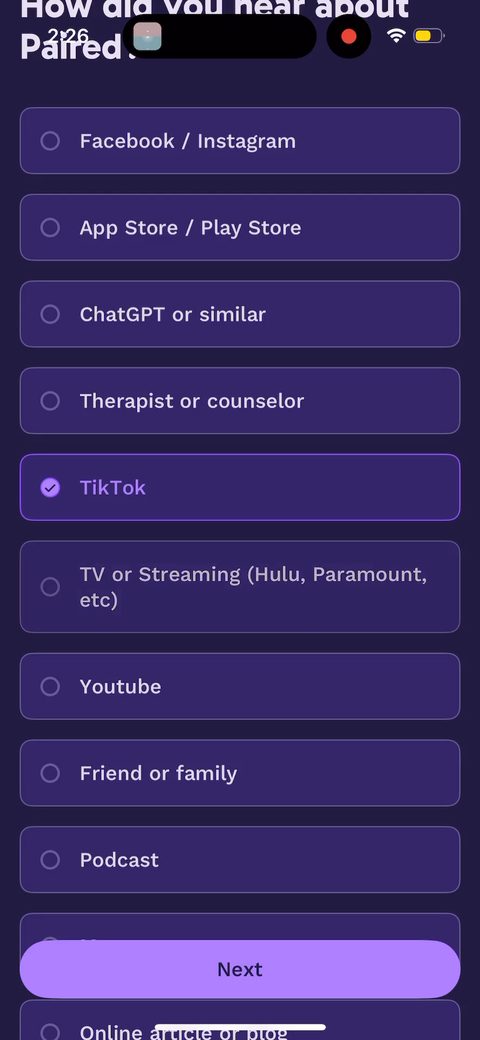Select Youtube as the source
The height and width of the screenshot is (1040, 480).
tap(240, 686)
